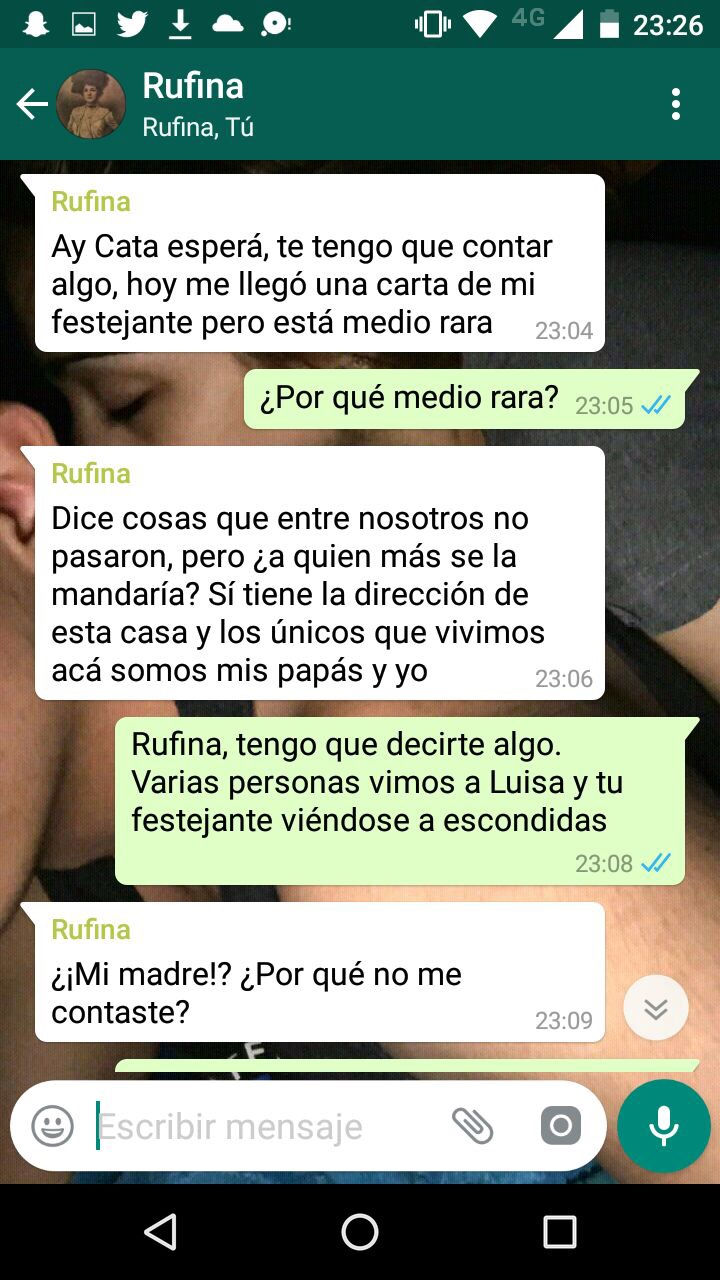
Task: Attach a file with the paperclip
Action: click(472, 1127)
